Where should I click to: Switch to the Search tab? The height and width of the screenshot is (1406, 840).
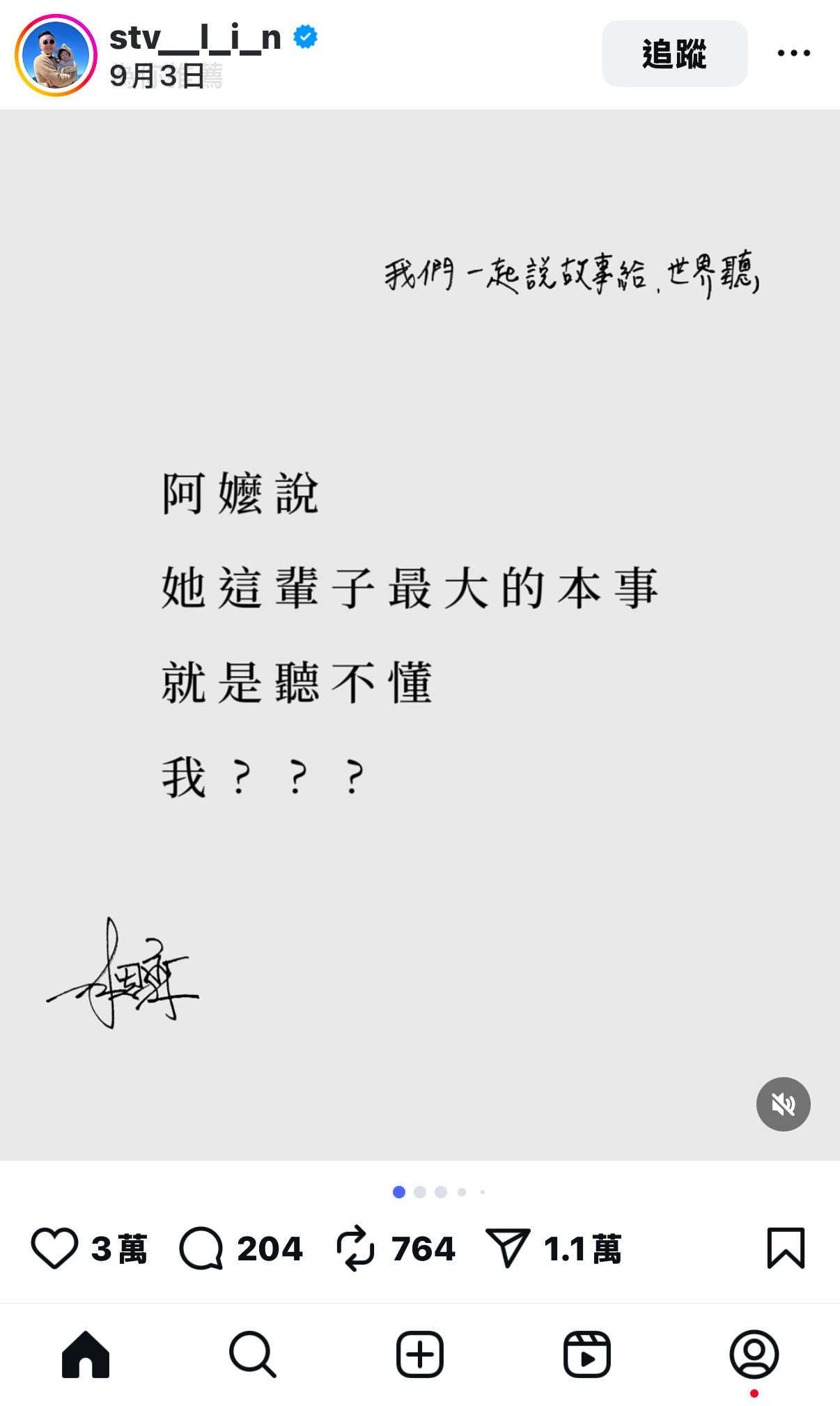pos(253,1354)
